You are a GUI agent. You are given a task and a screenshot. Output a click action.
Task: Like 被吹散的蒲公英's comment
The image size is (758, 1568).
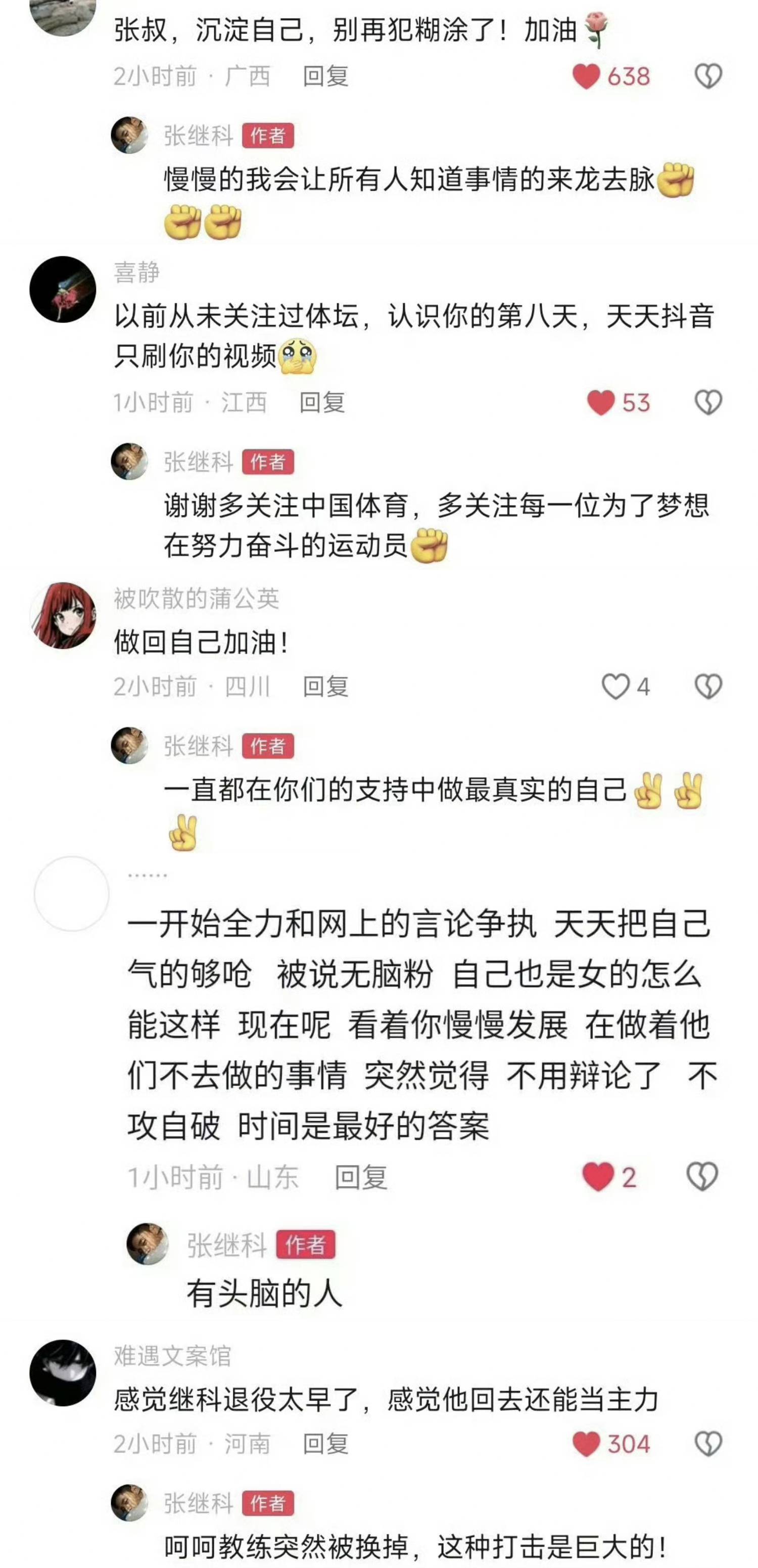pos(615,687)
